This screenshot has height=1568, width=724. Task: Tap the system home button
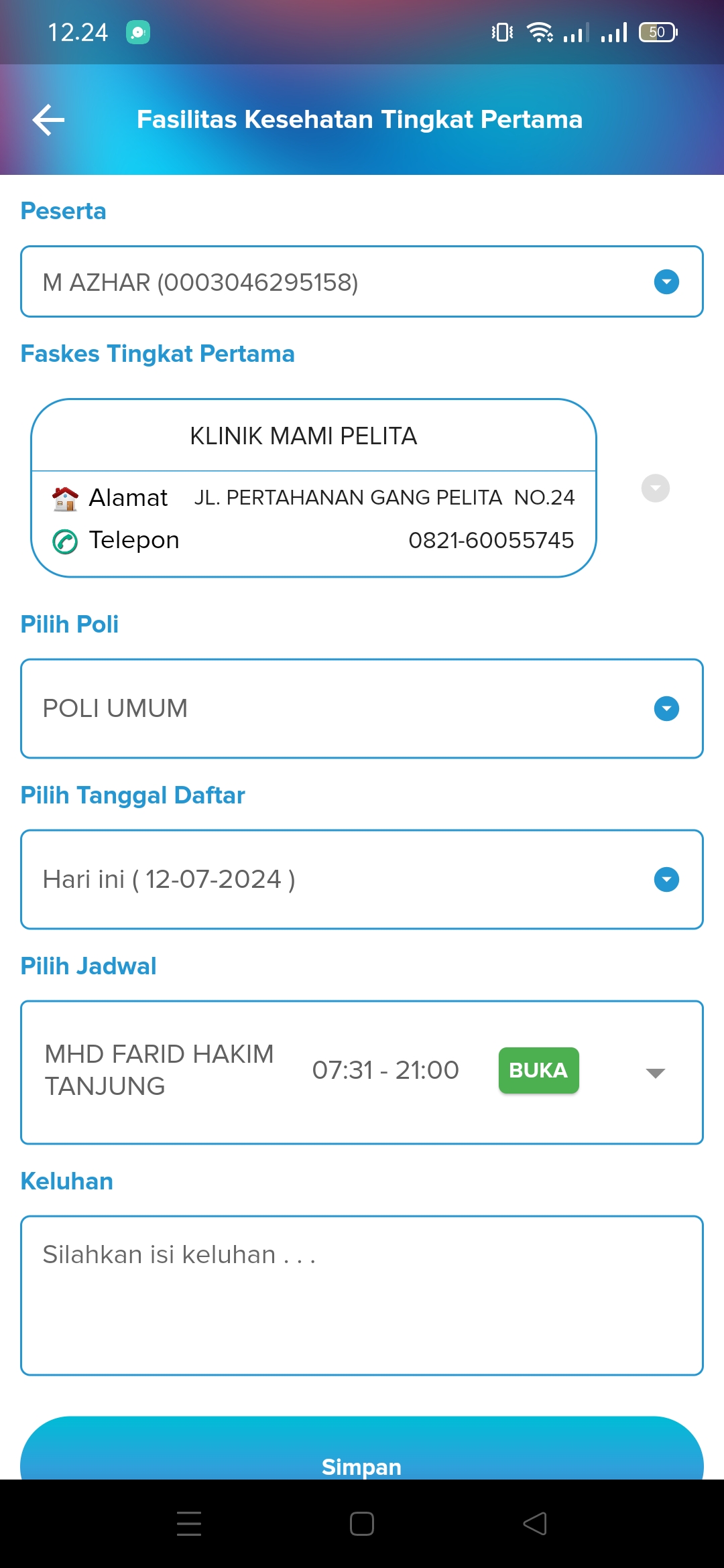(362, 1524)
